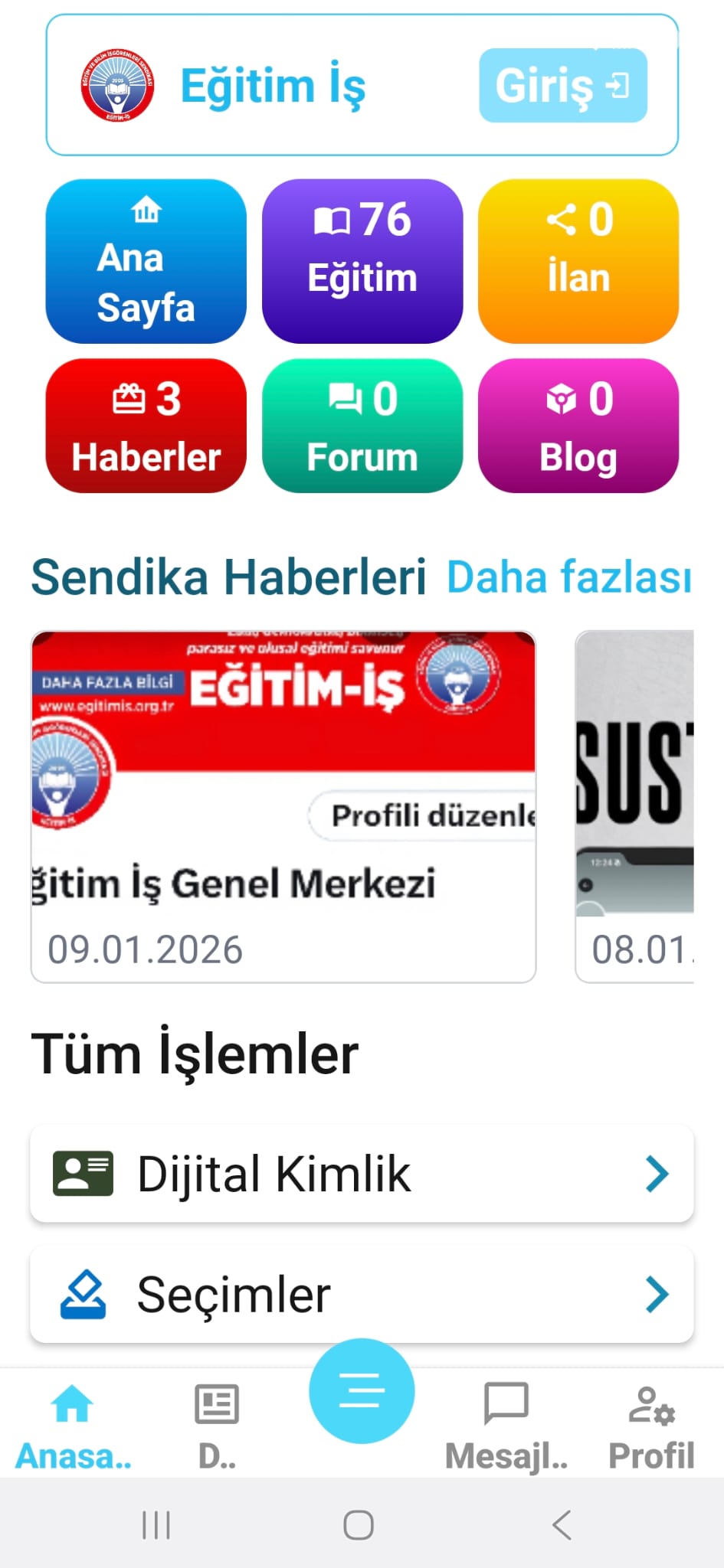Tap the system home button
Screen dimensions: 724x1568
point(359,1524)
